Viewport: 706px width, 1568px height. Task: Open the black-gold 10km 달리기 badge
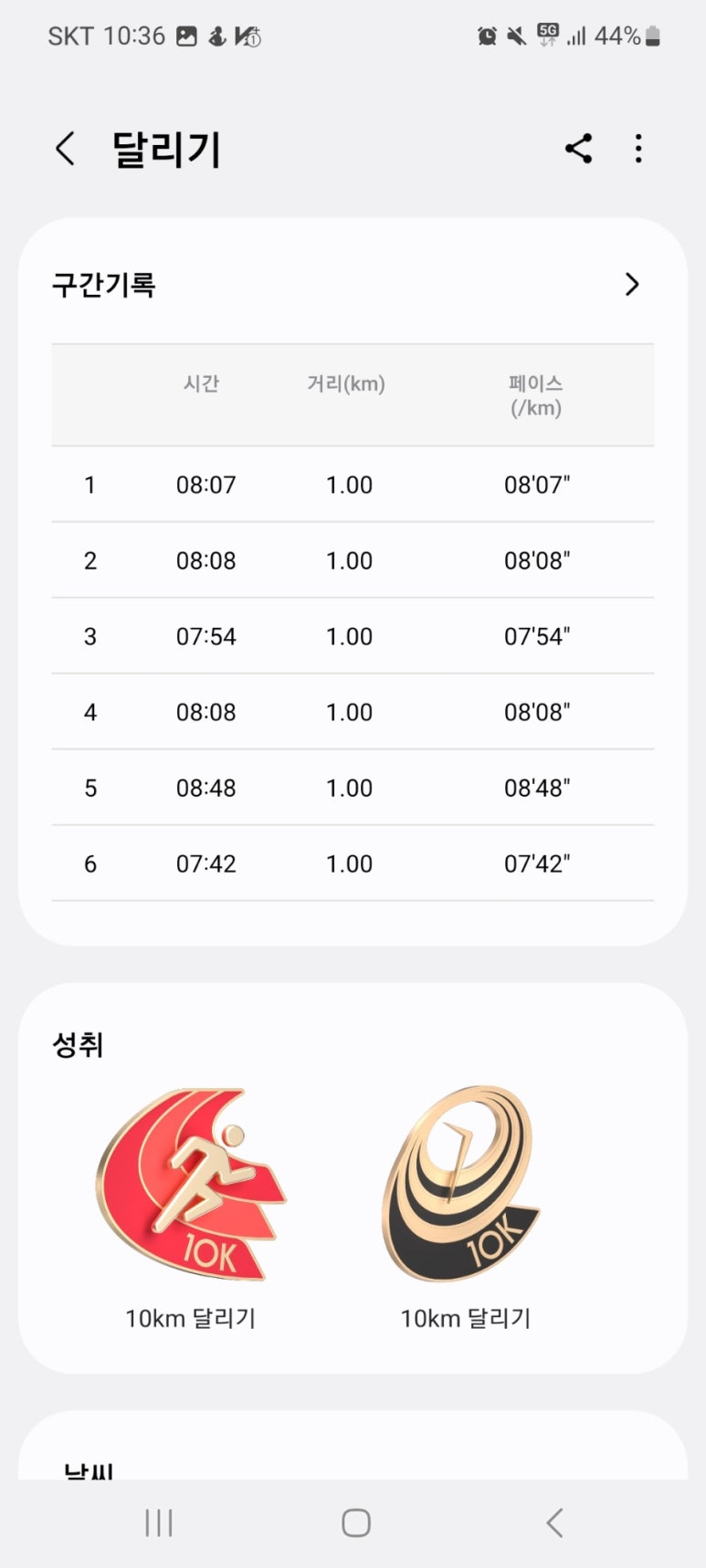click(x=460, y=1184)
